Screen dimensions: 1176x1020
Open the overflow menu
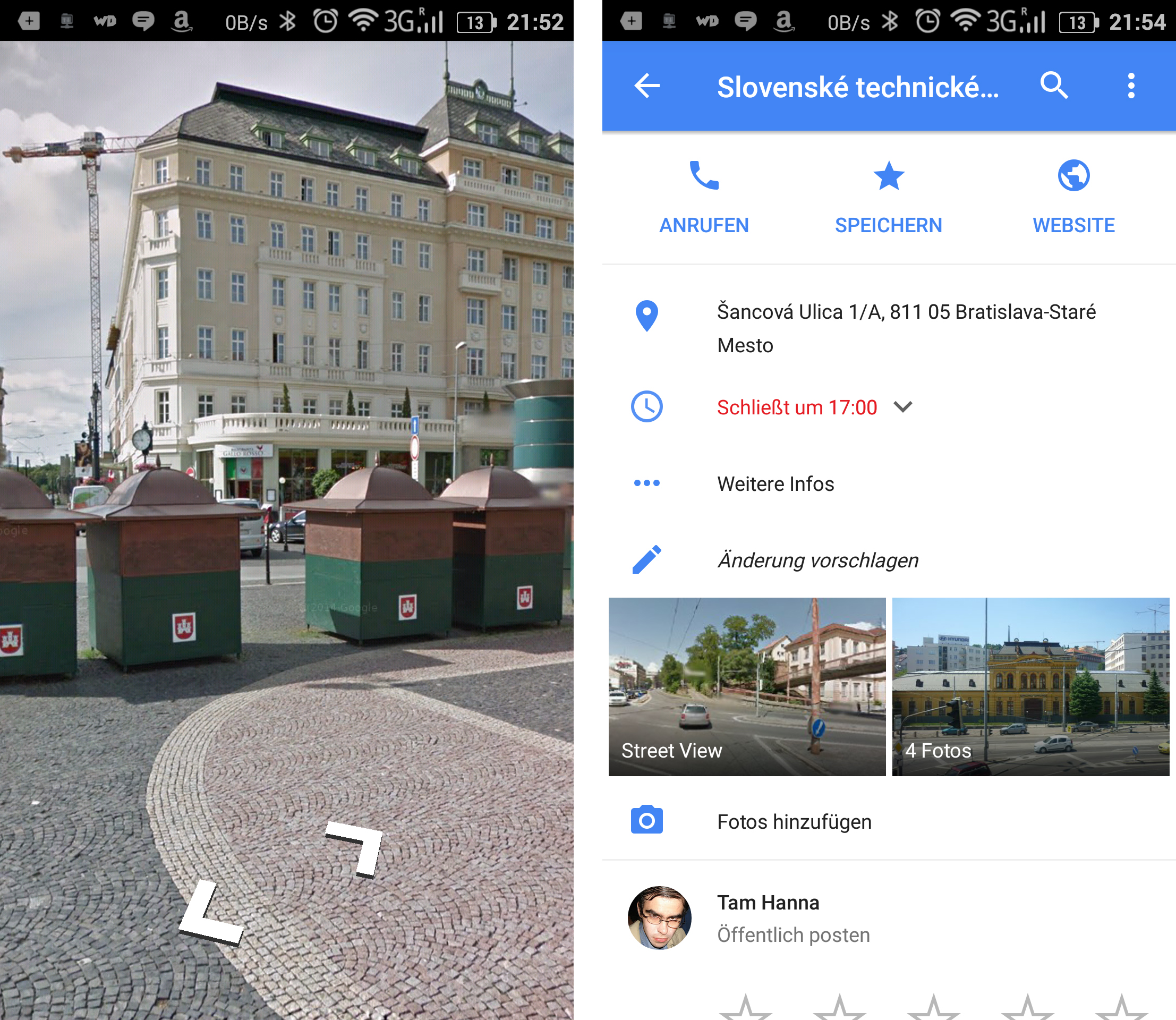click(1131, 87)
